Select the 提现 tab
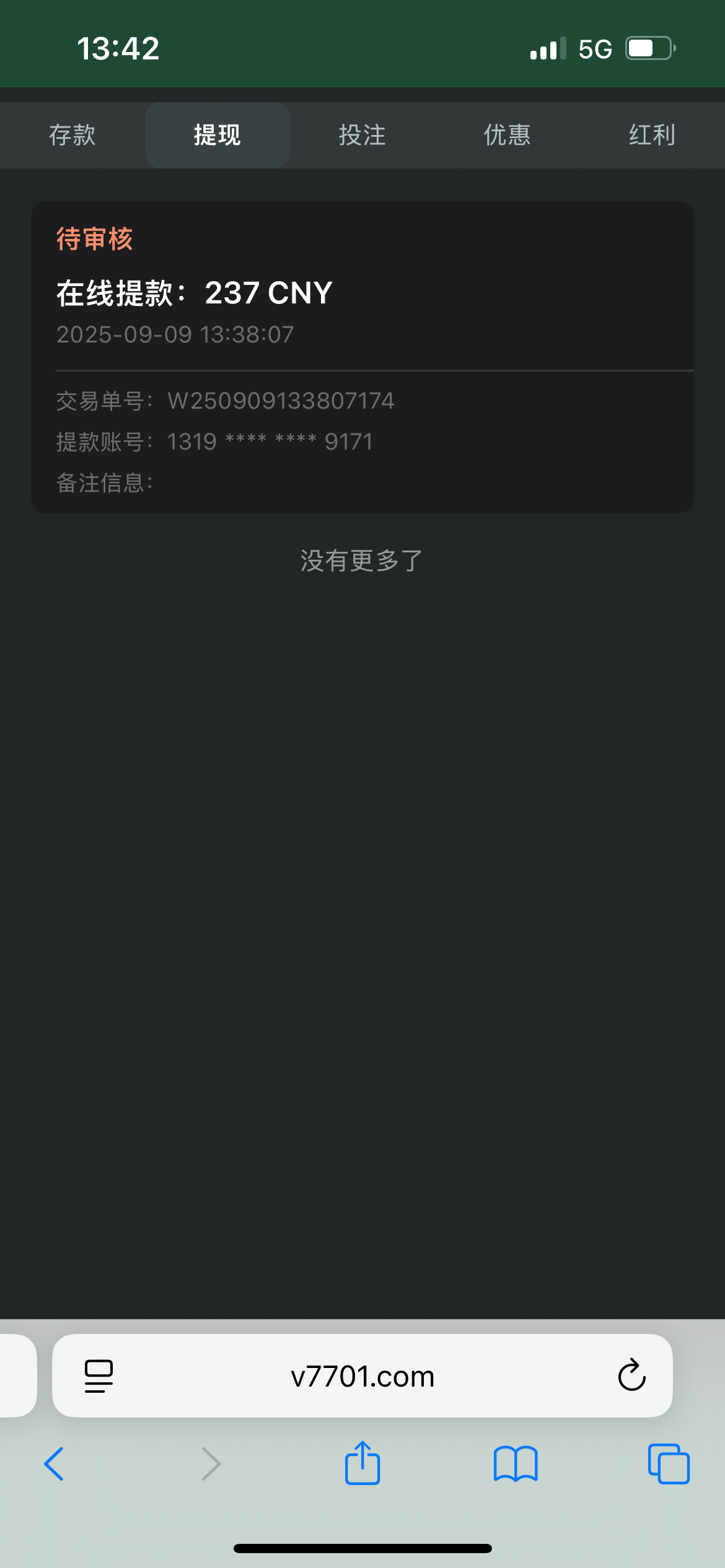Image resolution: width=725 pixels, height=1568 pixels. tap(217, 135)
